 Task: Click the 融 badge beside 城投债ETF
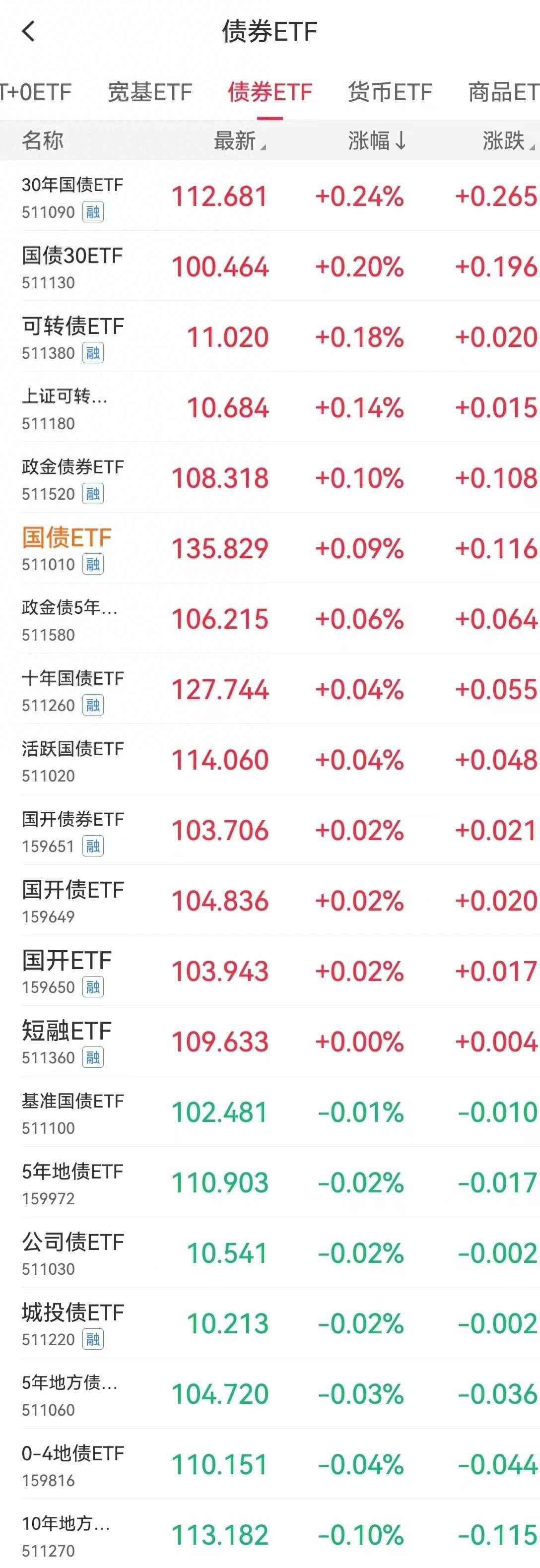92,1339
